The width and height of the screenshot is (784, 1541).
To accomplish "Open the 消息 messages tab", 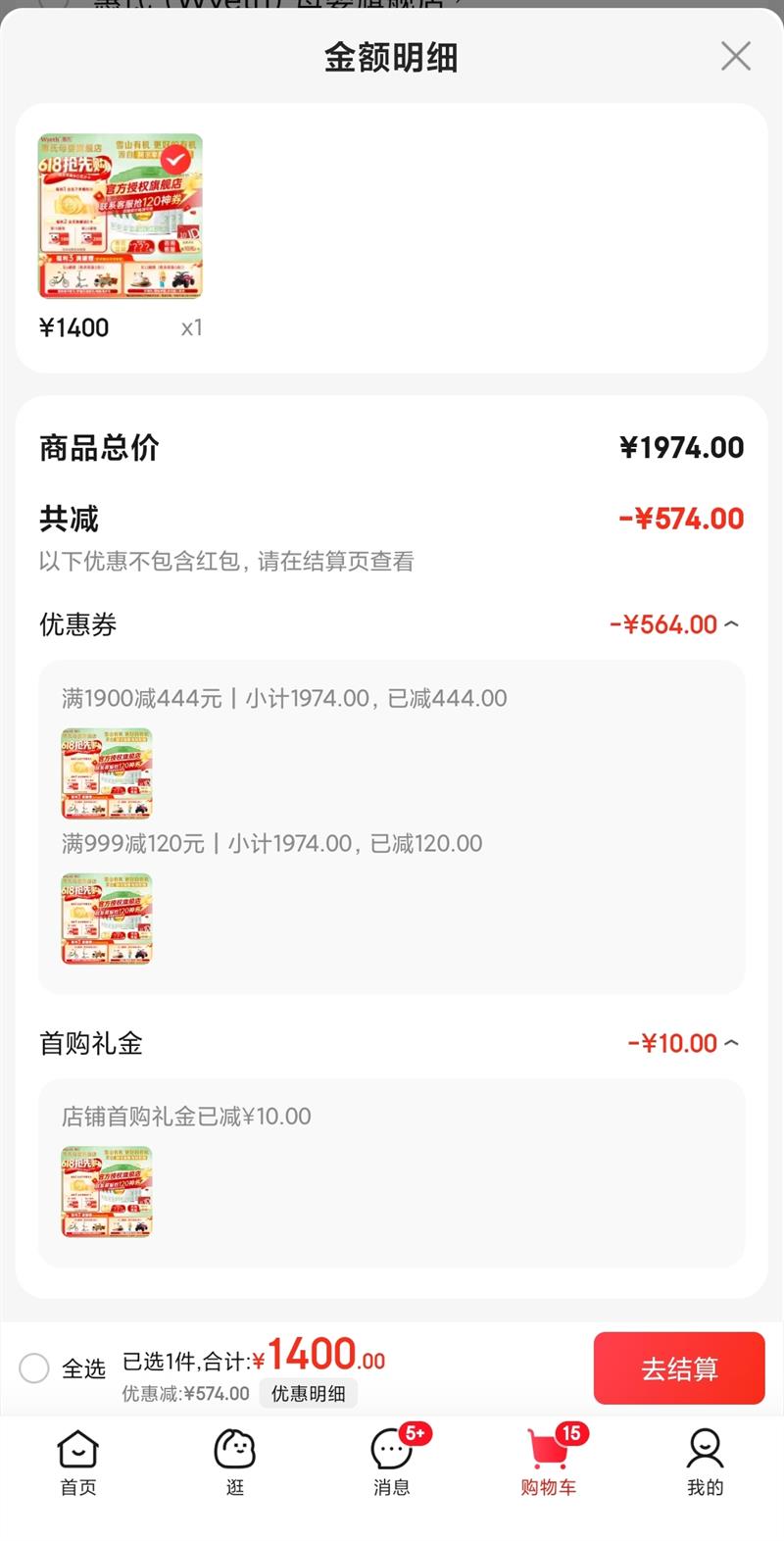I will 392,1462.
